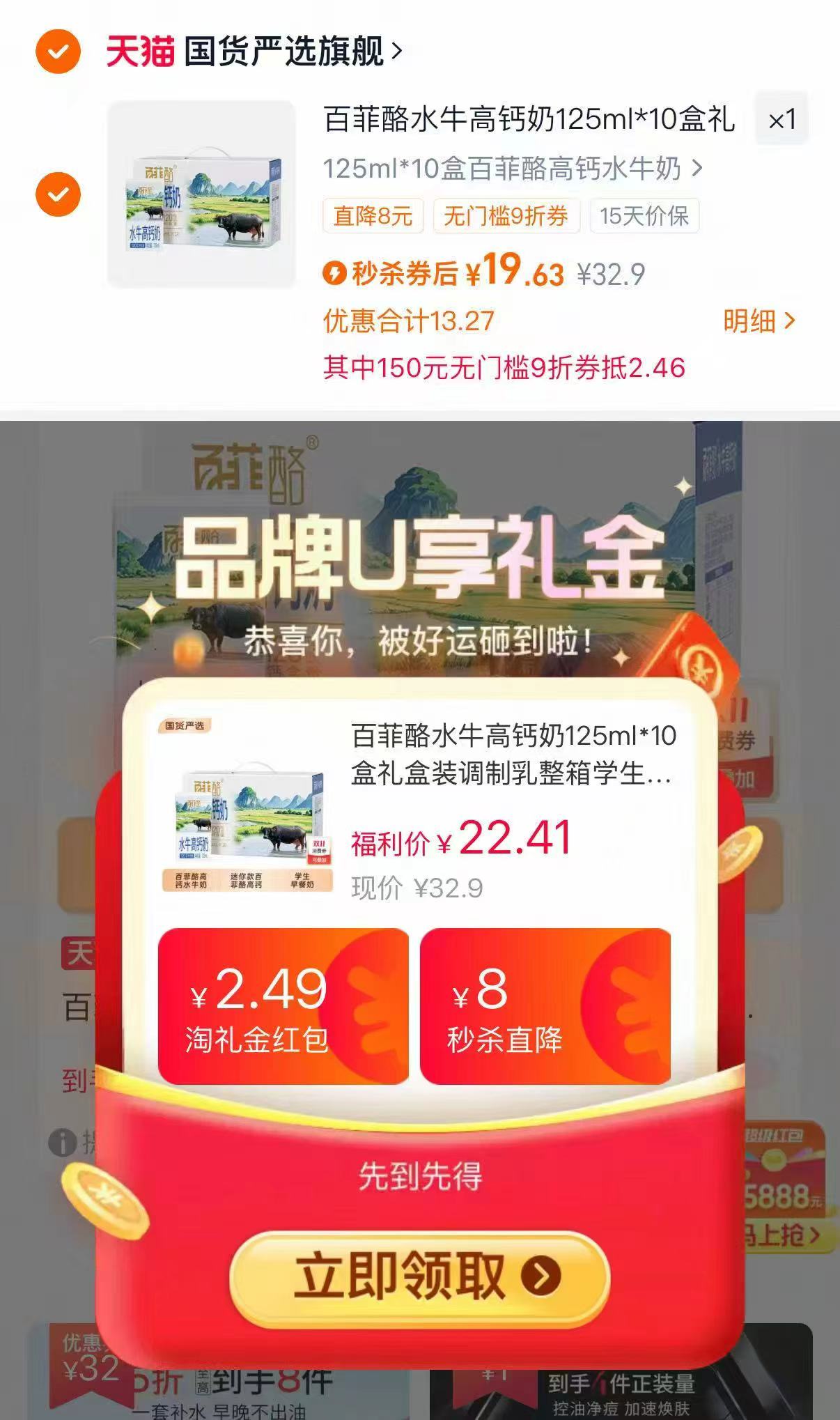Toggle the store selection checkmark for 国货严选旗舰
Screen dimensions: 840x1420
tap(59, 50)
